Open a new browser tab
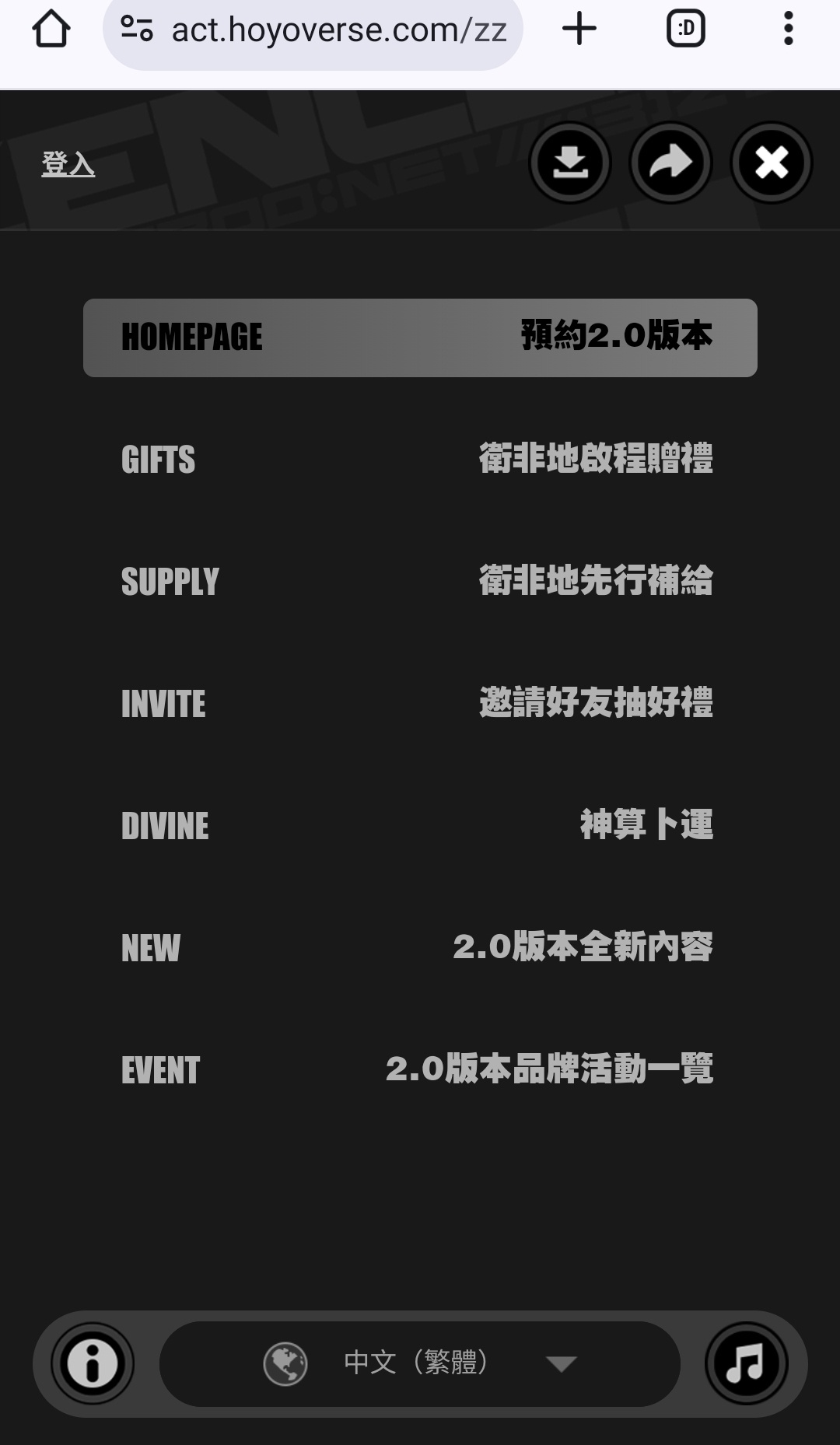Viewport: 840px width, 1445px height. coord(579,30)
